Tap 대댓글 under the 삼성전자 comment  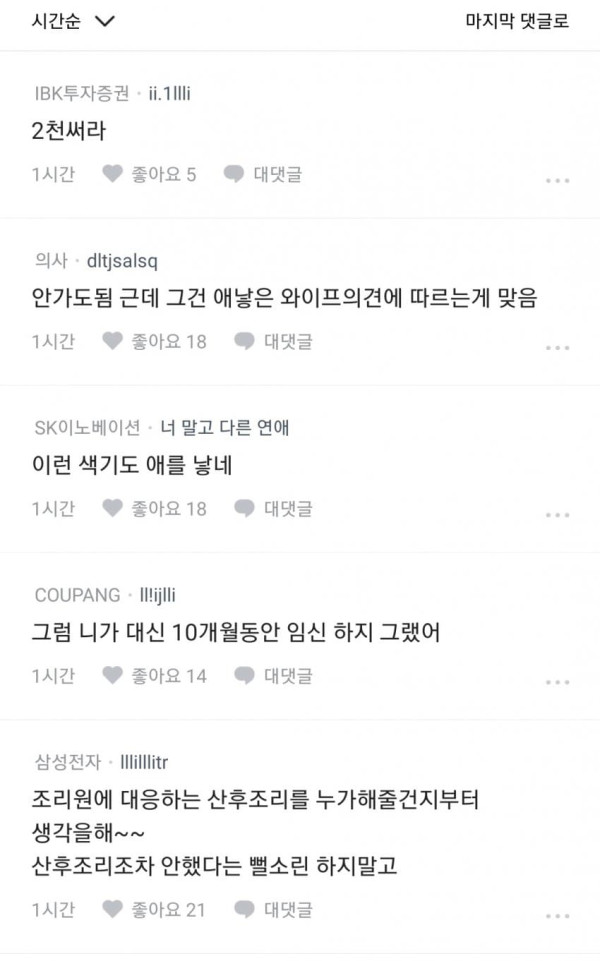pyautogui.click(x=273, y=910)
